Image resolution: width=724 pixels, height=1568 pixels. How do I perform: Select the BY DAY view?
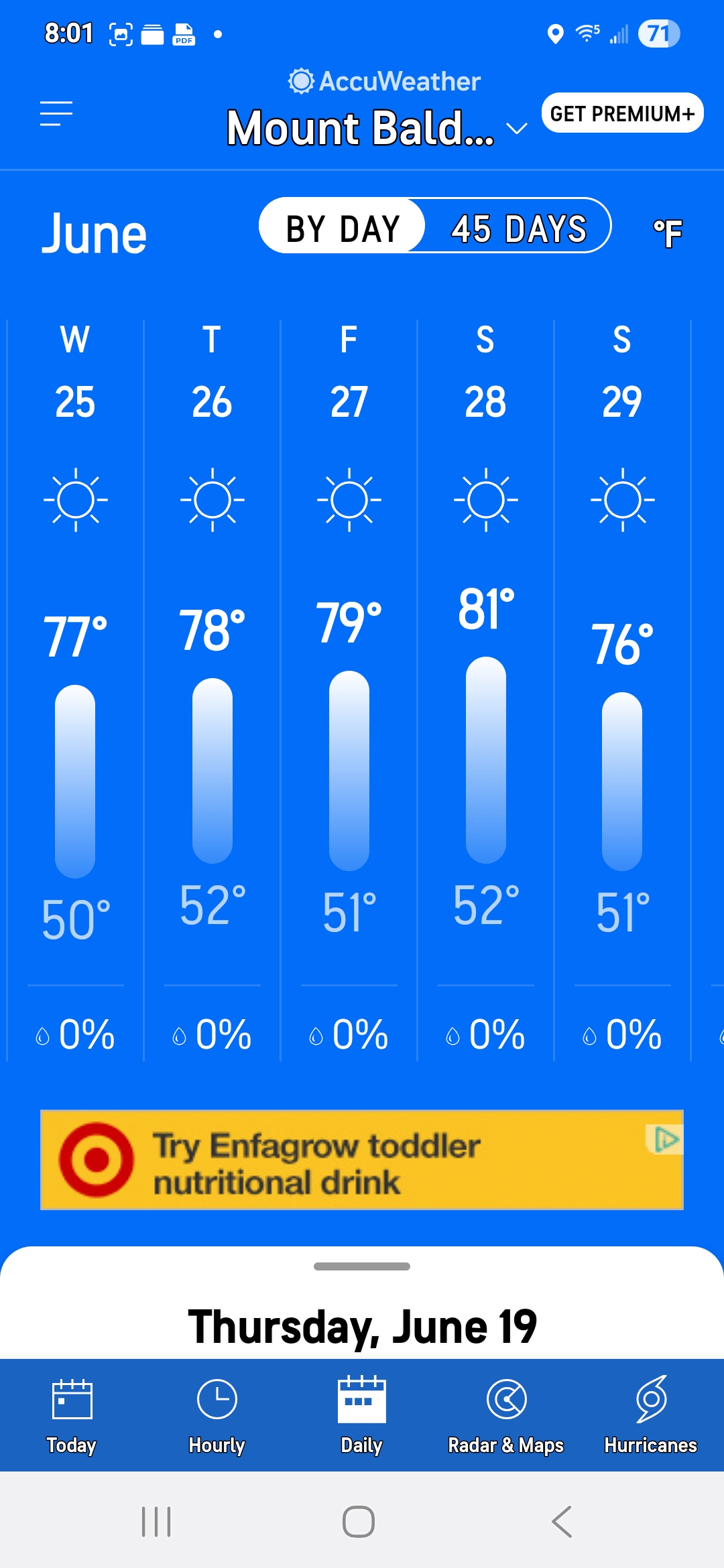(x=343, y=228)
